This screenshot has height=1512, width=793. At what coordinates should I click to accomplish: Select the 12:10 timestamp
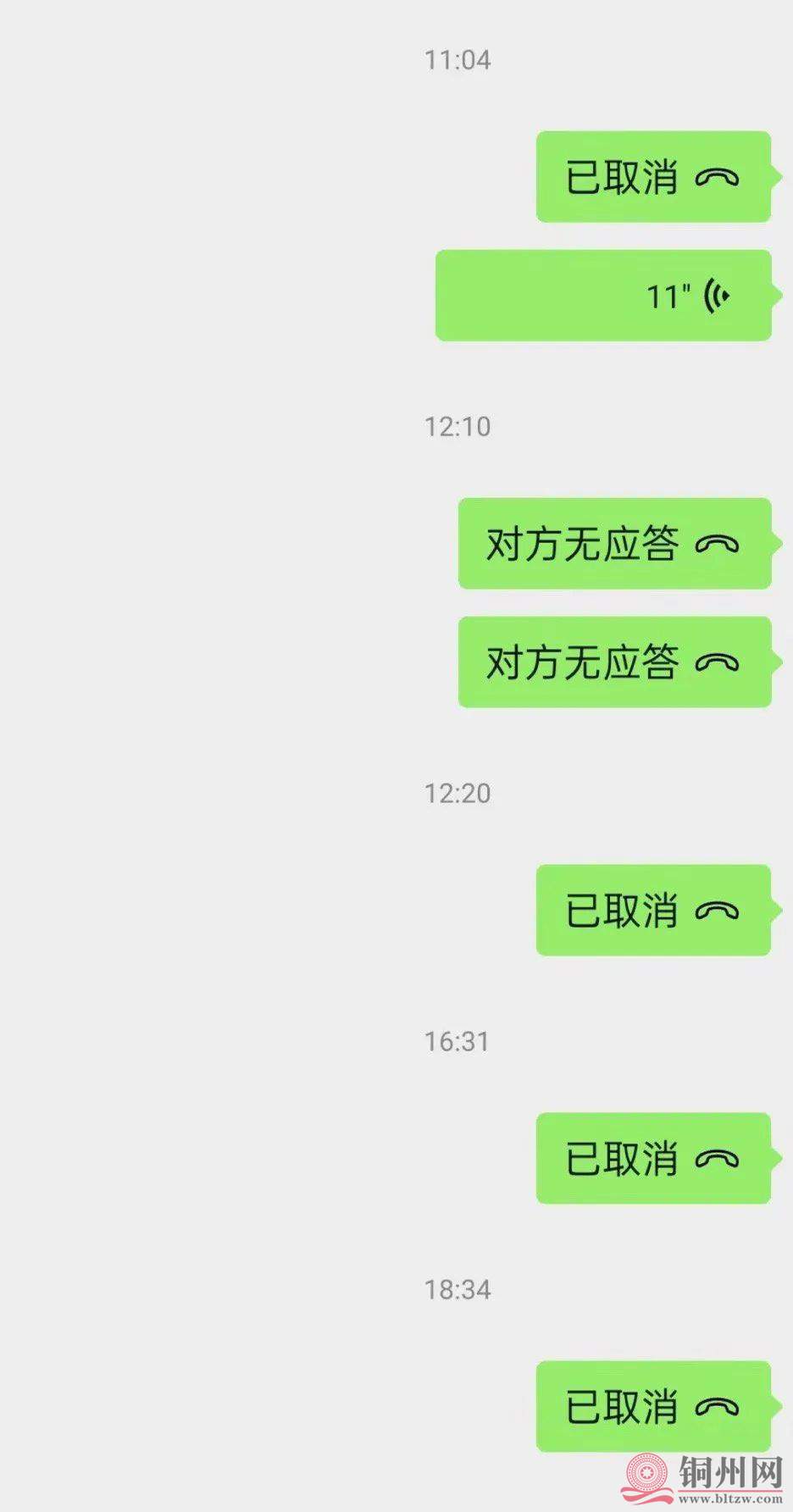point(457,426)
